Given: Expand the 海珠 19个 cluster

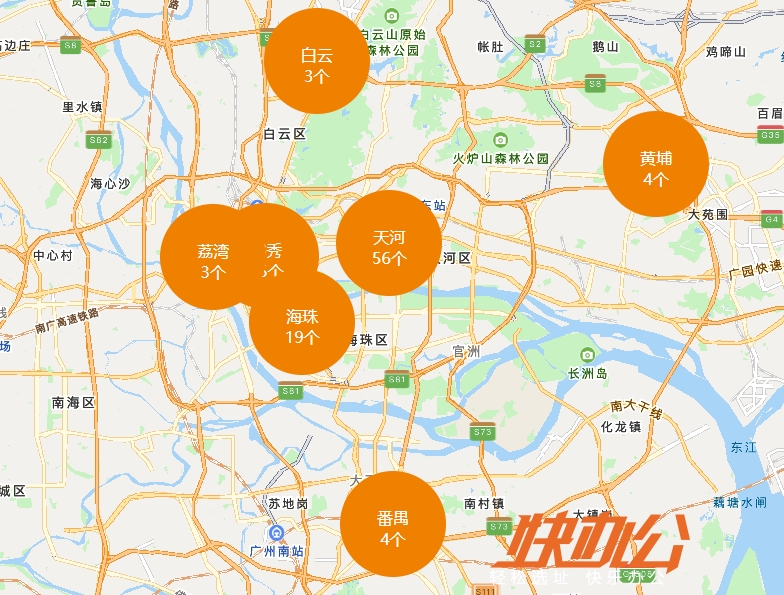Looking at the screenshot, I should pos(302,323).
